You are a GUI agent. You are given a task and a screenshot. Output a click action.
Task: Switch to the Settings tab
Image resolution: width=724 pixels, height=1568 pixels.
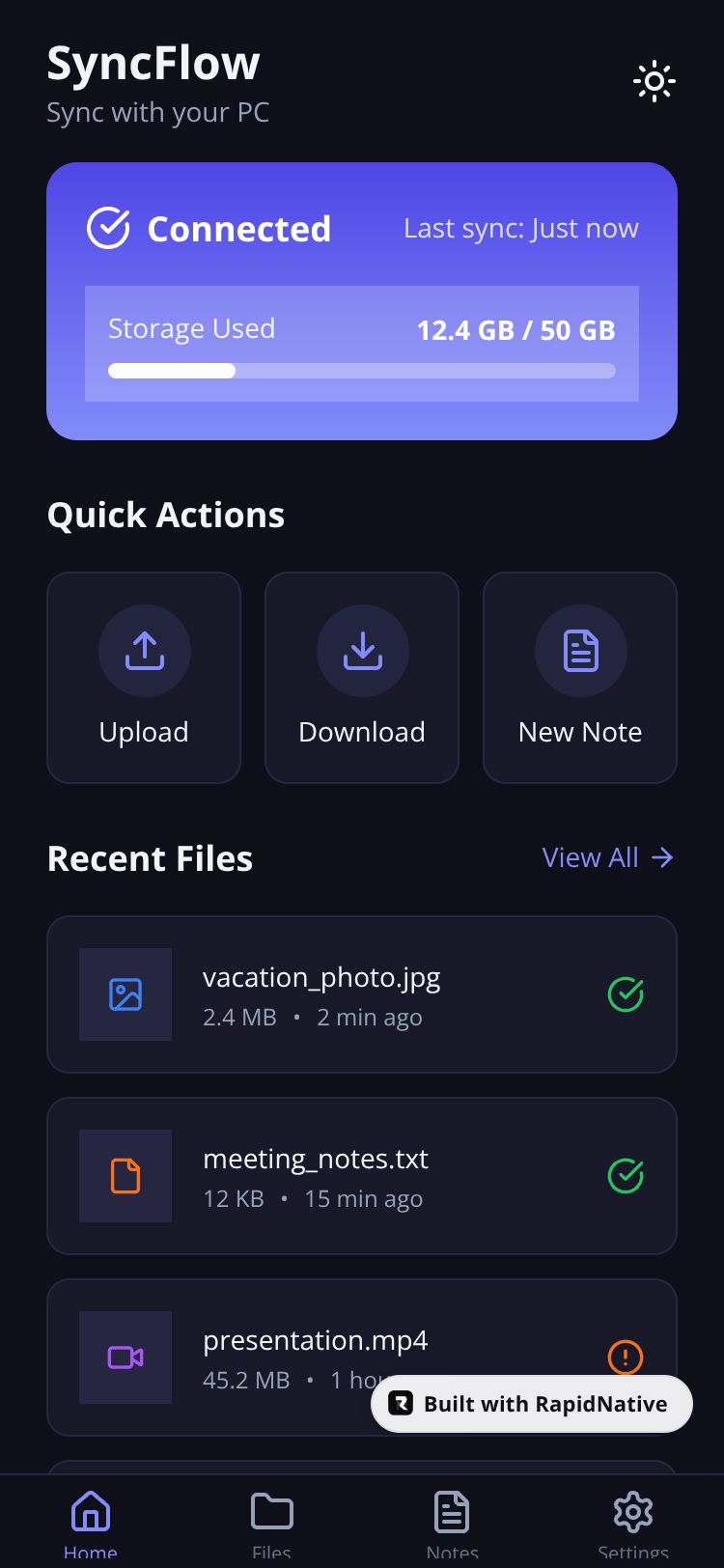coord(633,1521)
